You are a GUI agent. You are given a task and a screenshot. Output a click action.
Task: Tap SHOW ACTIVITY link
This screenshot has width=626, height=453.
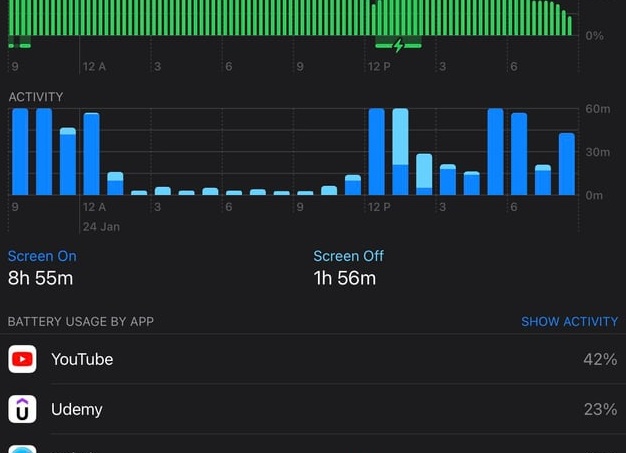point(569,322)
